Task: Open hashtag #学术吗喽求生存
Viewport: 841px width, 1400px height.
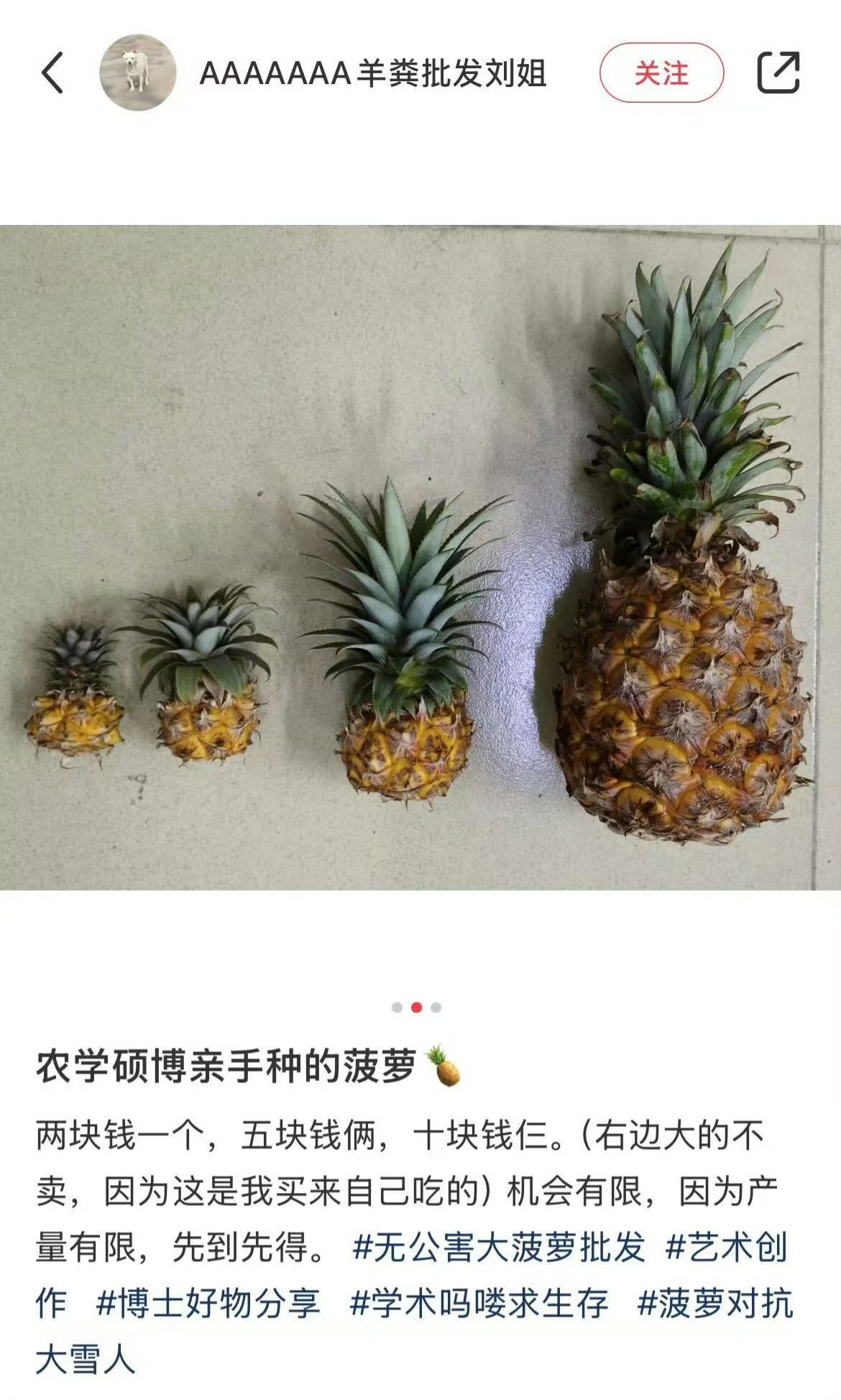Action: point(479,1304)
